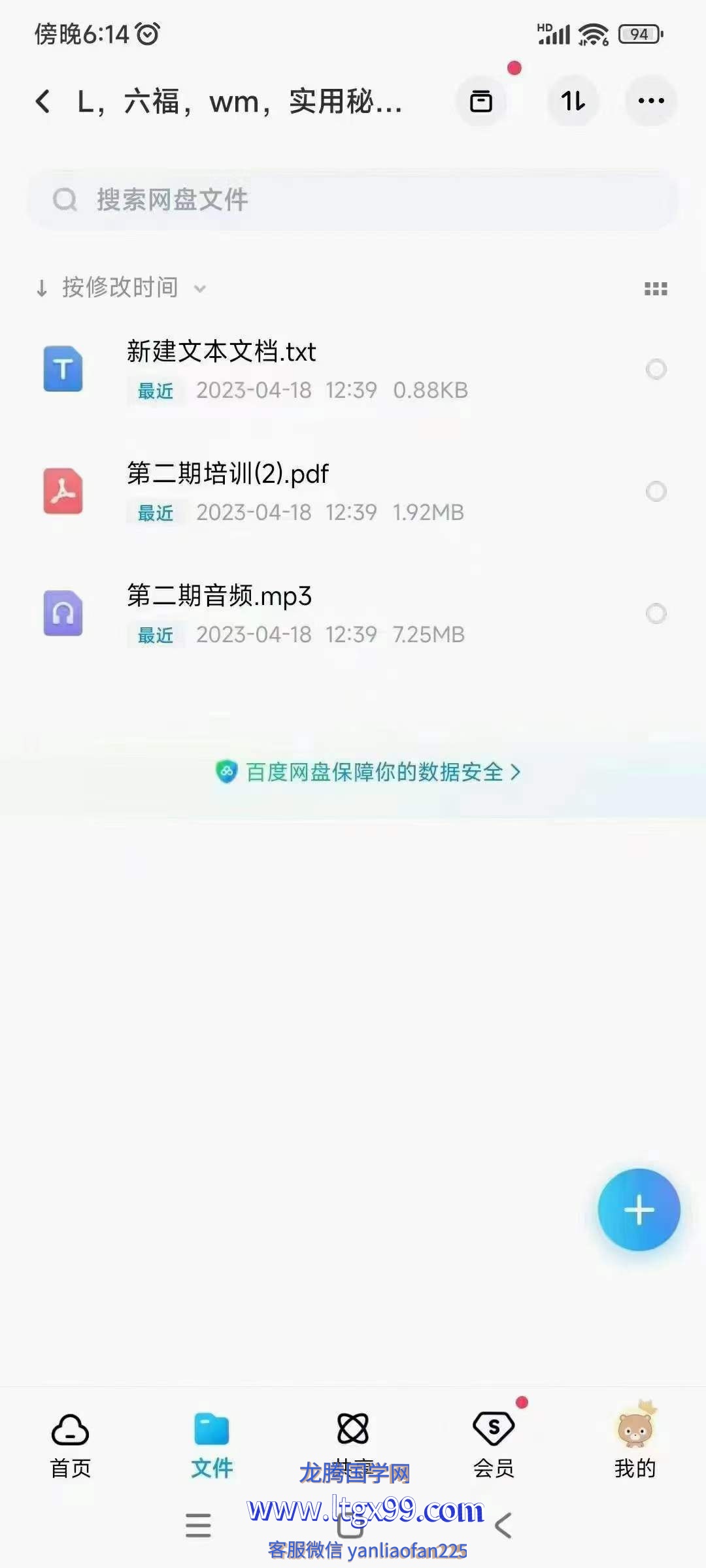The image size is (706, 1568).
Task: Tap the system back arrow in the navigation bar
Action: pos(503,1526)
